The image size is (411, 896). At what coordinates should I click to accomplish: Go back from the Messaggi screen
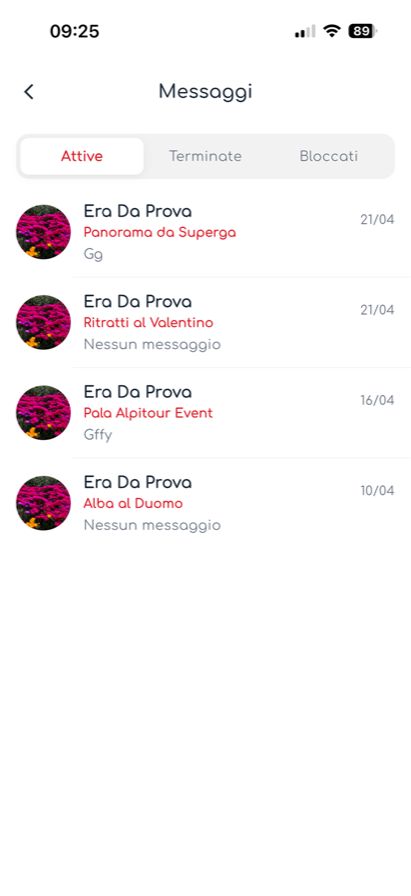click(29, 92)
